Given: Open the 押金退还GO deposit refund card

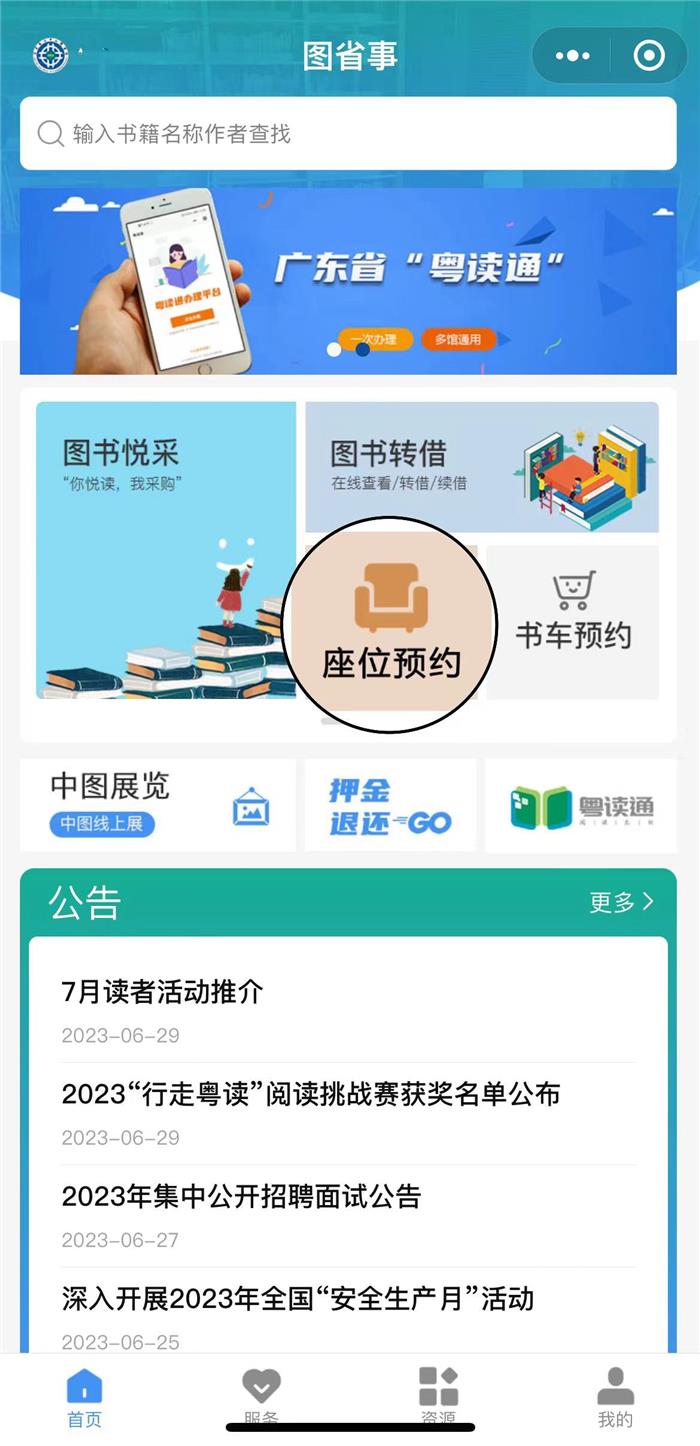Looking at the screenshot, I should (390, 806).
